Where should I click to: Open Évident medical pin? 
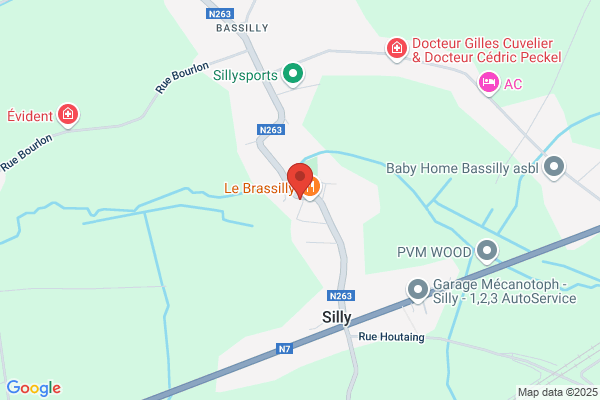pos(68,116)
